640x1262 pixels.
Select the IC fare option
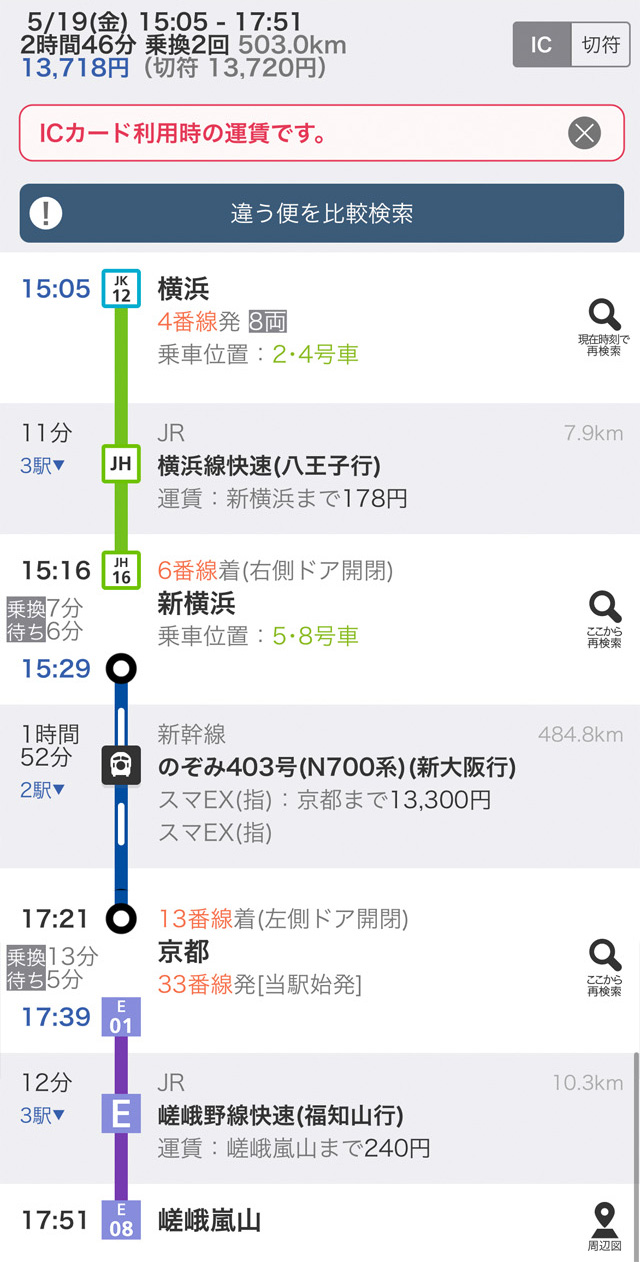click(542, 45)
